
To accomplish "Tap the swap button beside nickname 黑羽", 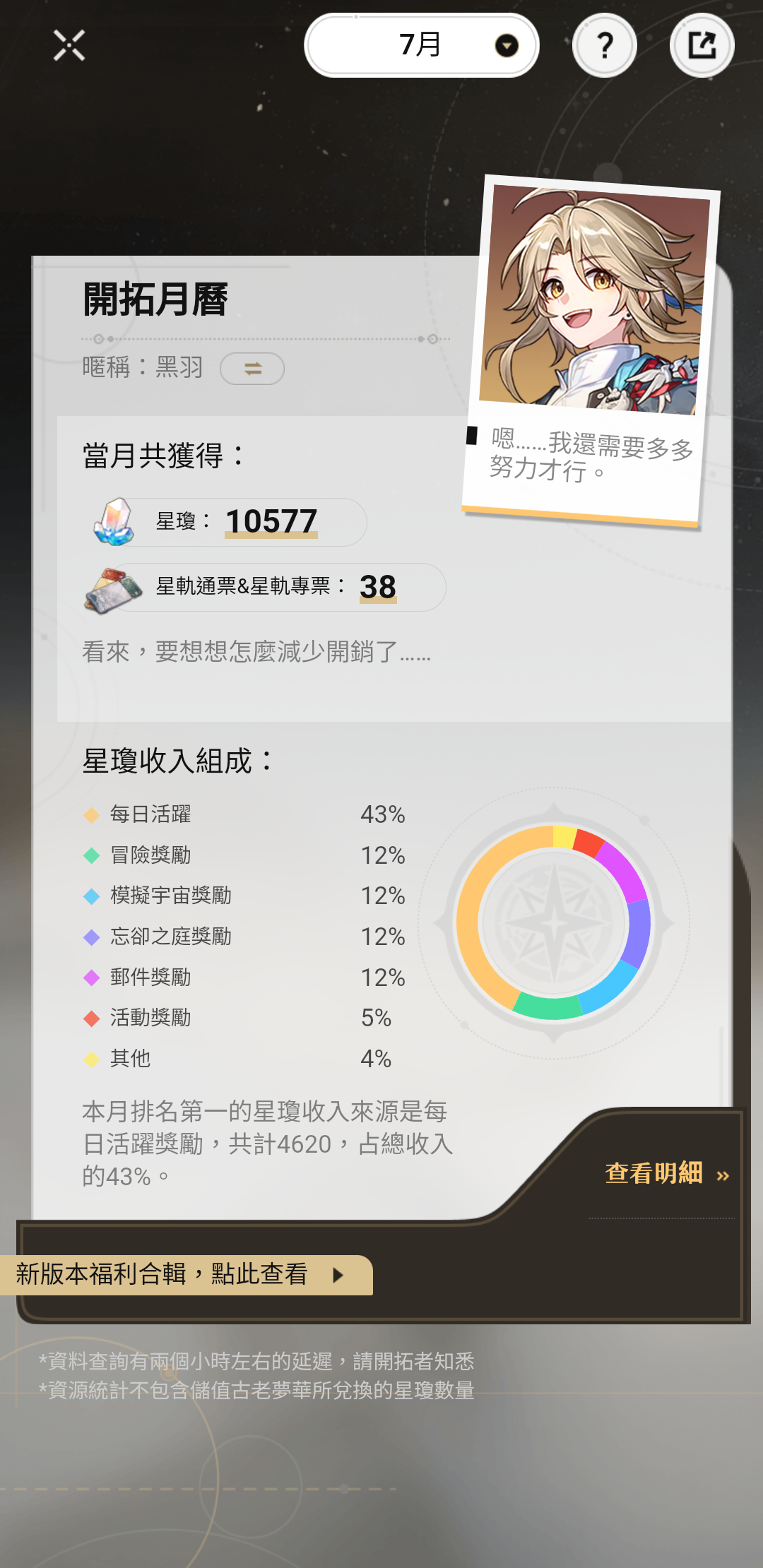I will pos(252,369).
